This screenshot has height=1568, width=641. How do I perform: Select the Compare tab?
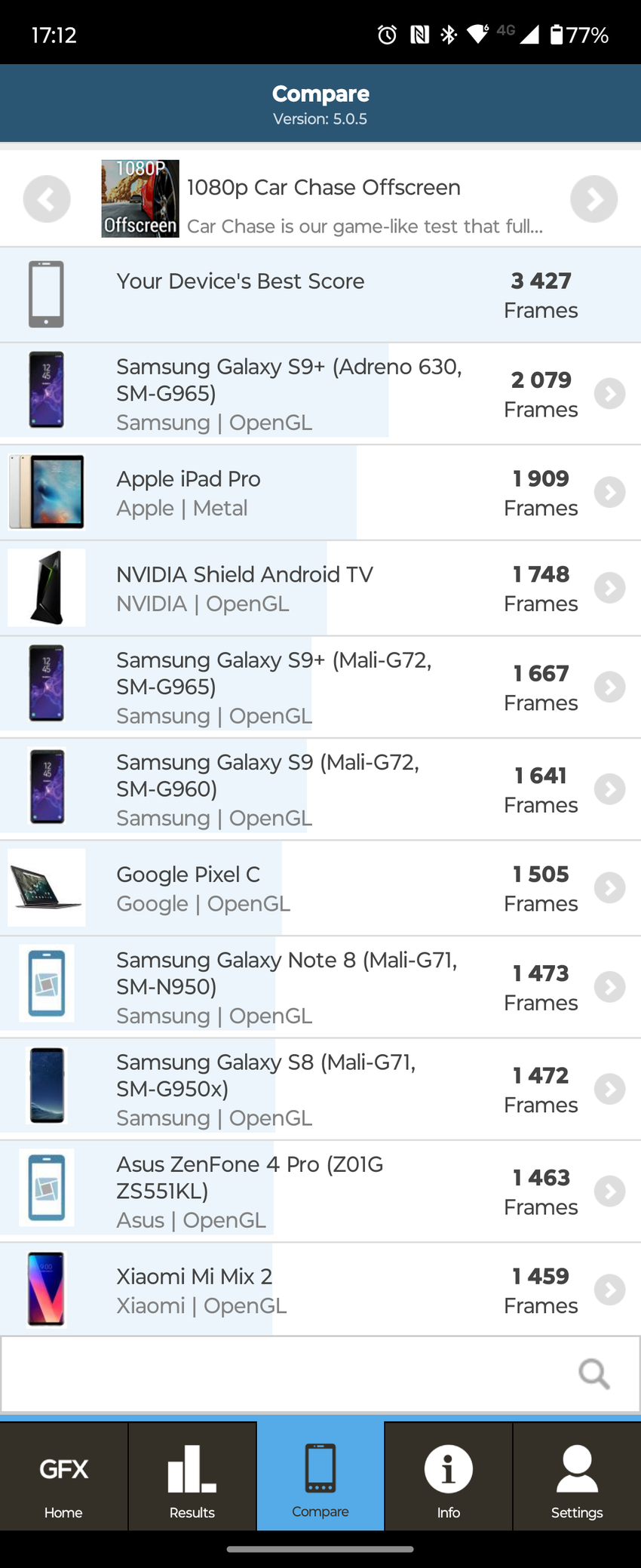tap(320, 1477)
